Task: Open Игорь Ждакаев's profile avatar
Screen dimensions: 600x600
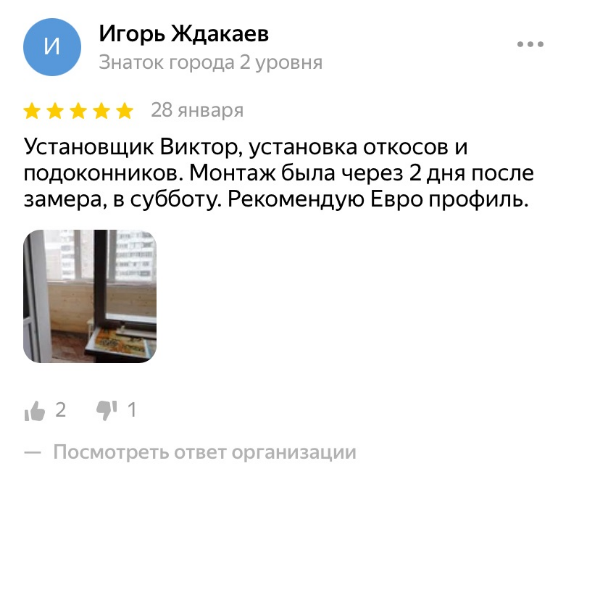Action: [x=51, y=46]
